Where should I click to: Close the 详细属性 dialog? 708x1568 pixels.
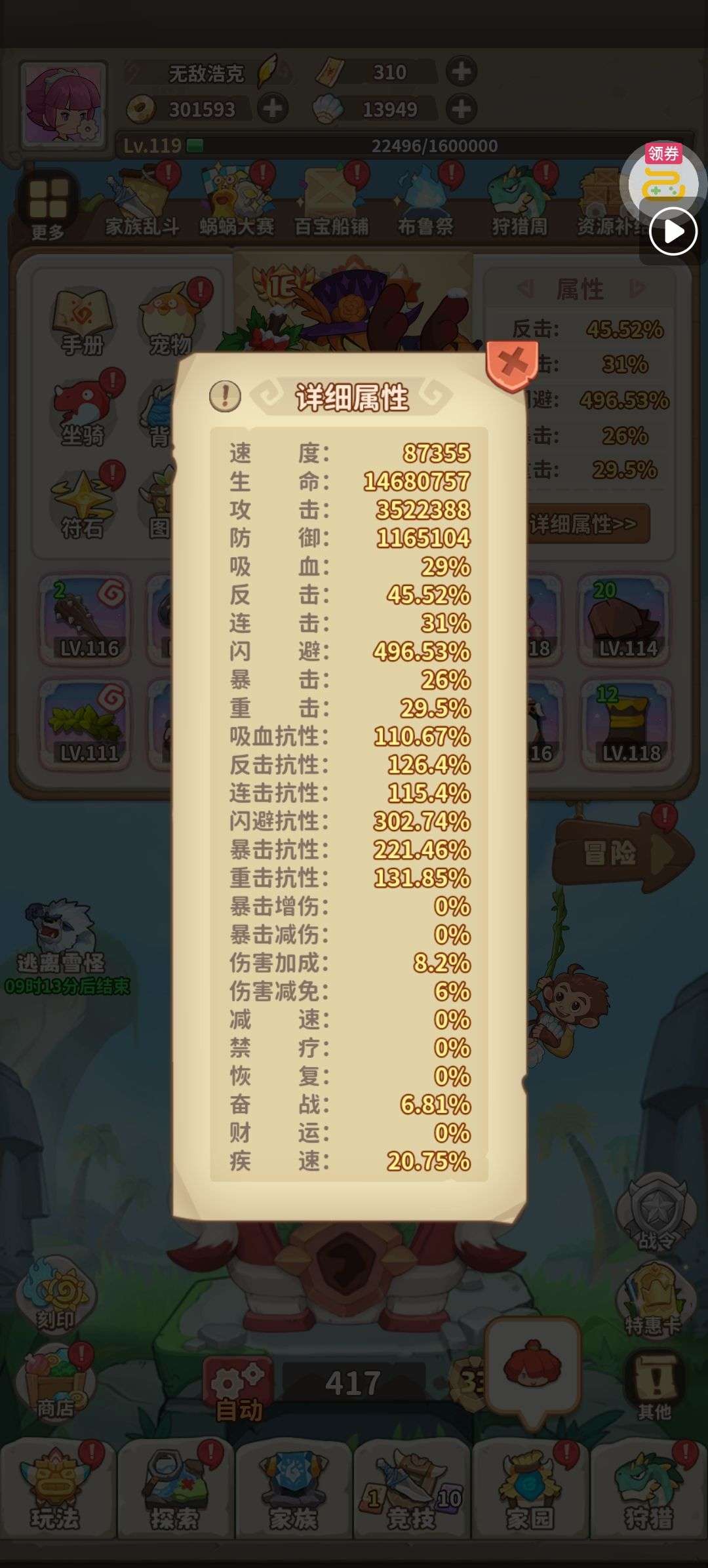point(513,363)
